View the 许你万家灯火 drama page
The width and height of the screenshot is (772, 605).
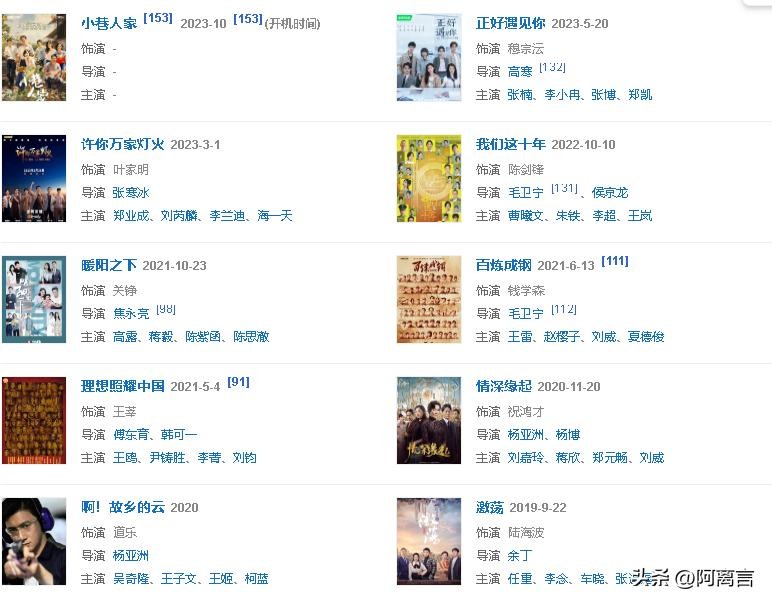tap(122, 144)
